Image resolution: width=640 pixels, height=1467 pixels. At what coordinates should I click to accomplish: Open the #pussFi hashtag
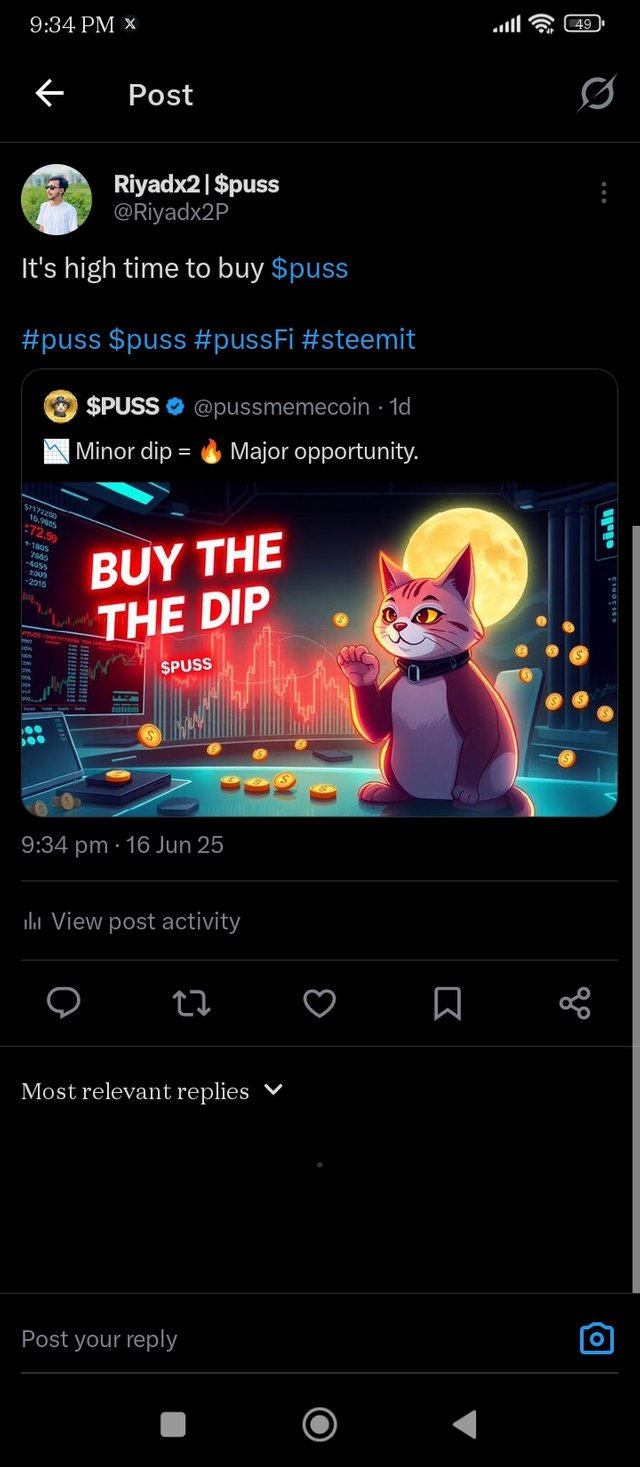244,339
